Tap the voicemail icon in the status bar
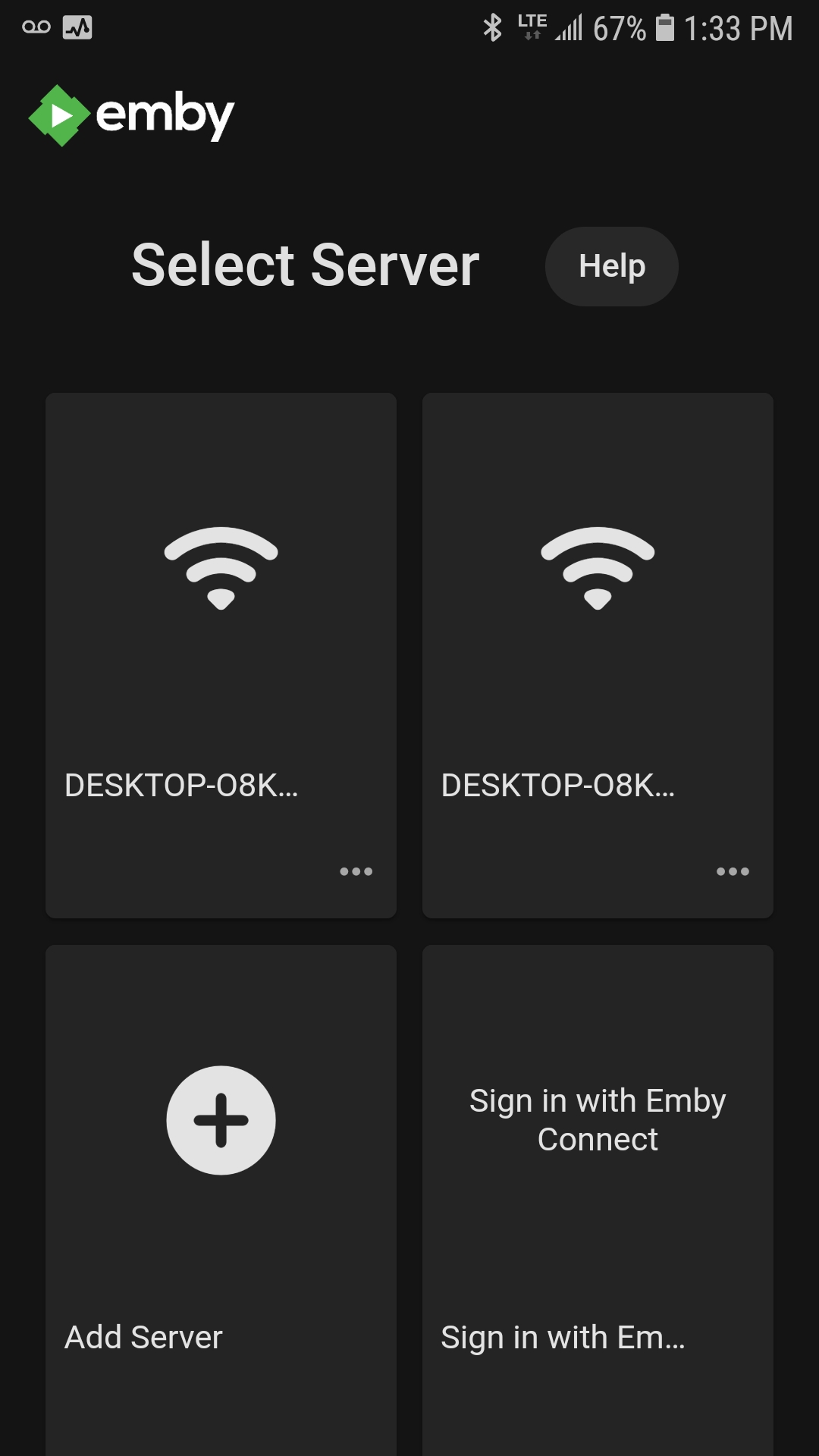 point(36,25)
